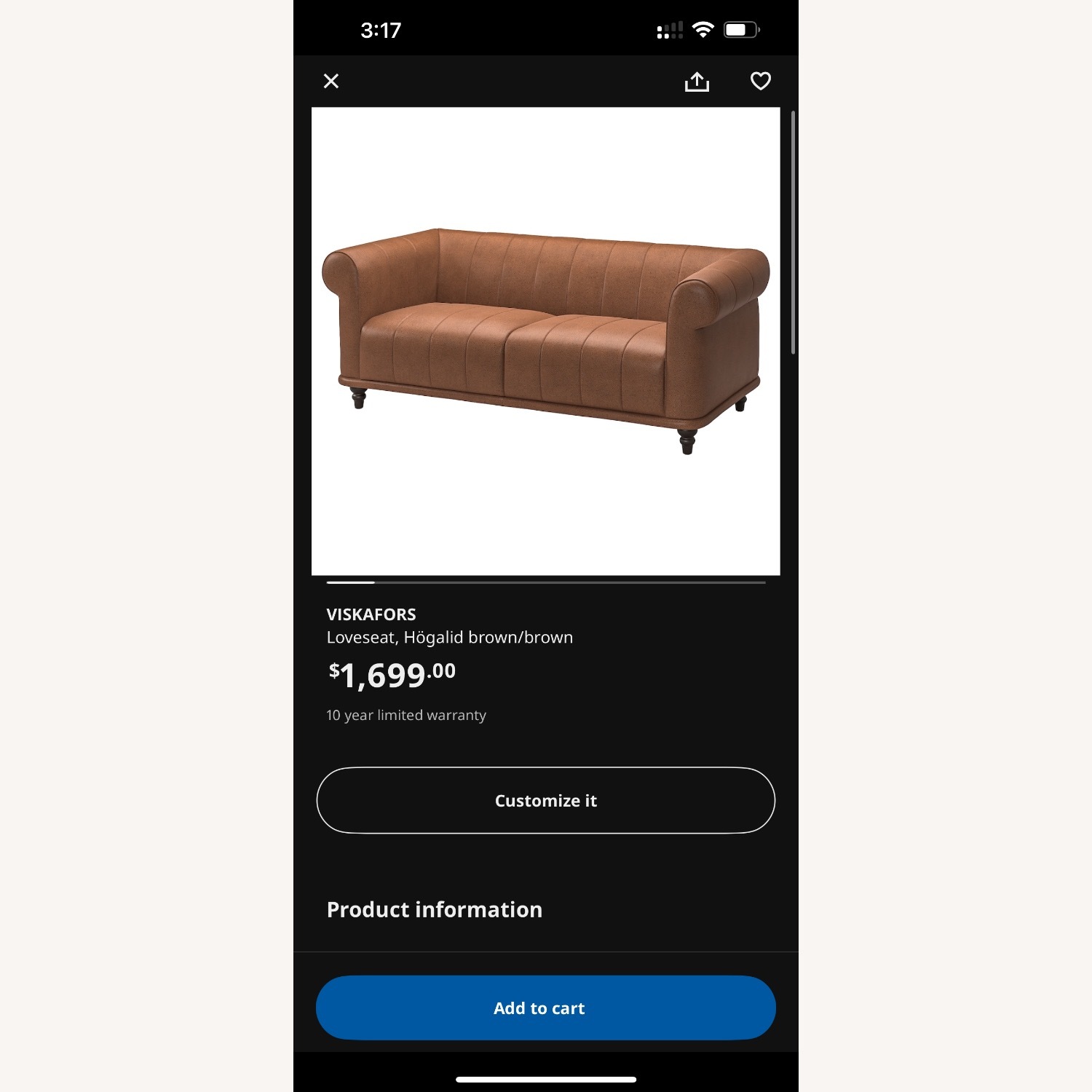Add the loveseat to cart
The height and width of the screenshot is (1092, 1092).
[545, 1008]
